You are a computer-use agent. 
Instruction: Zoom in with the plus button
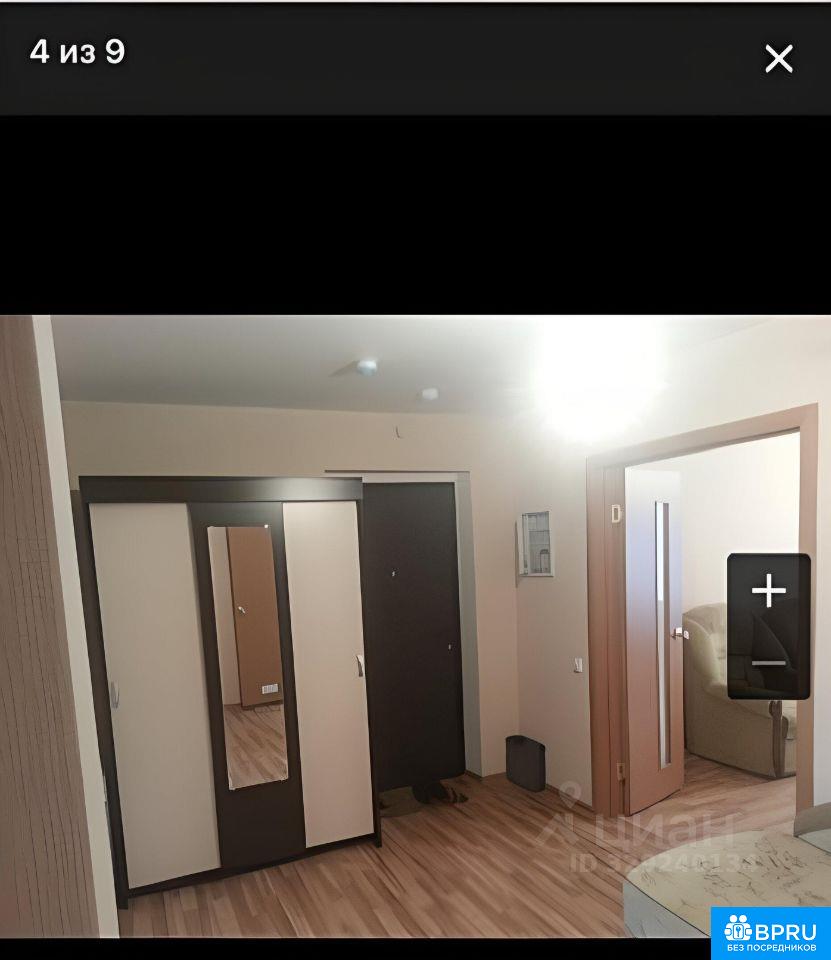768,592
